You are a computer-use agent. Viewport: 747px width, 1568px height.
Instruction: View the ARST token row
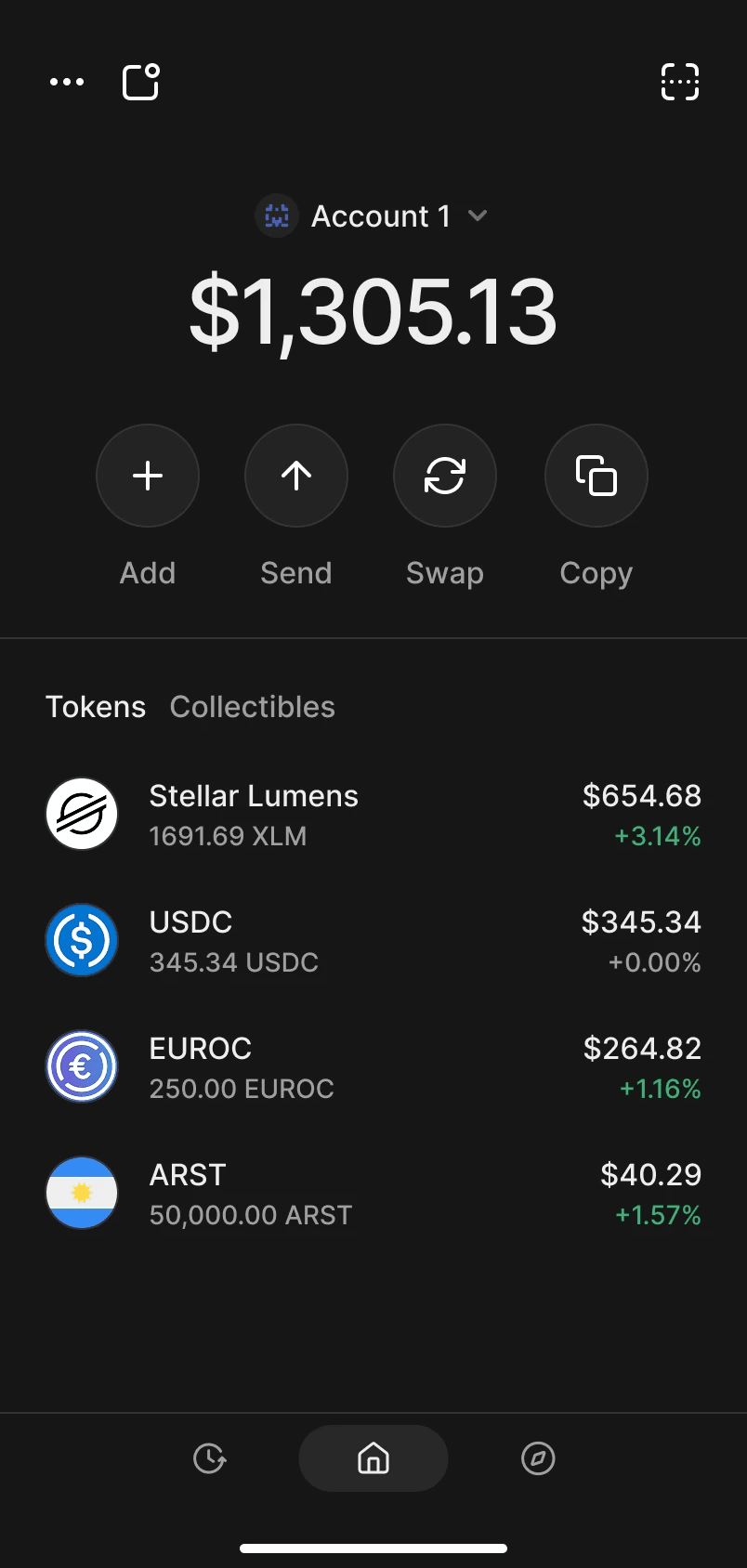click(x=372, y=1193)
